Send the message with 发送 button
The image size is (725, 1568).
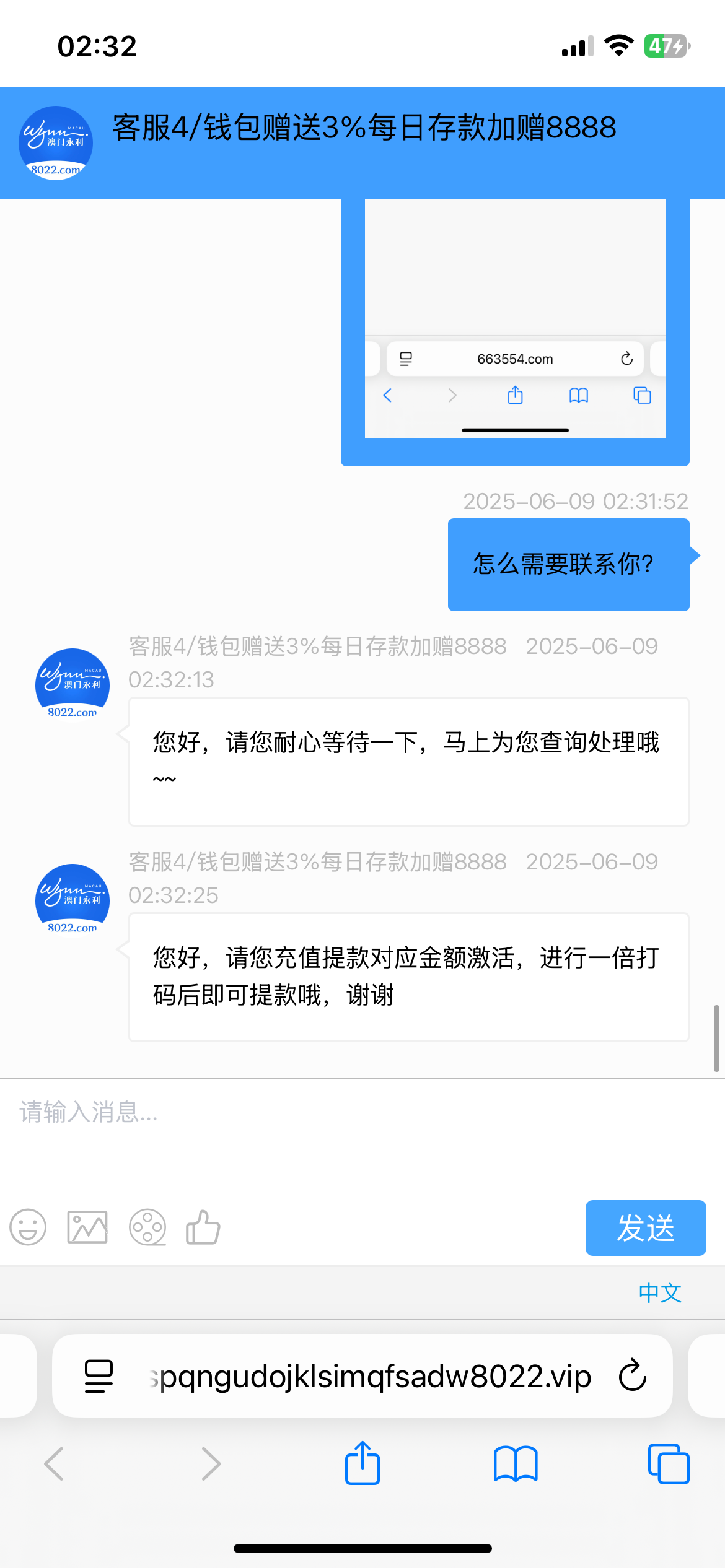coord(646,1227)
